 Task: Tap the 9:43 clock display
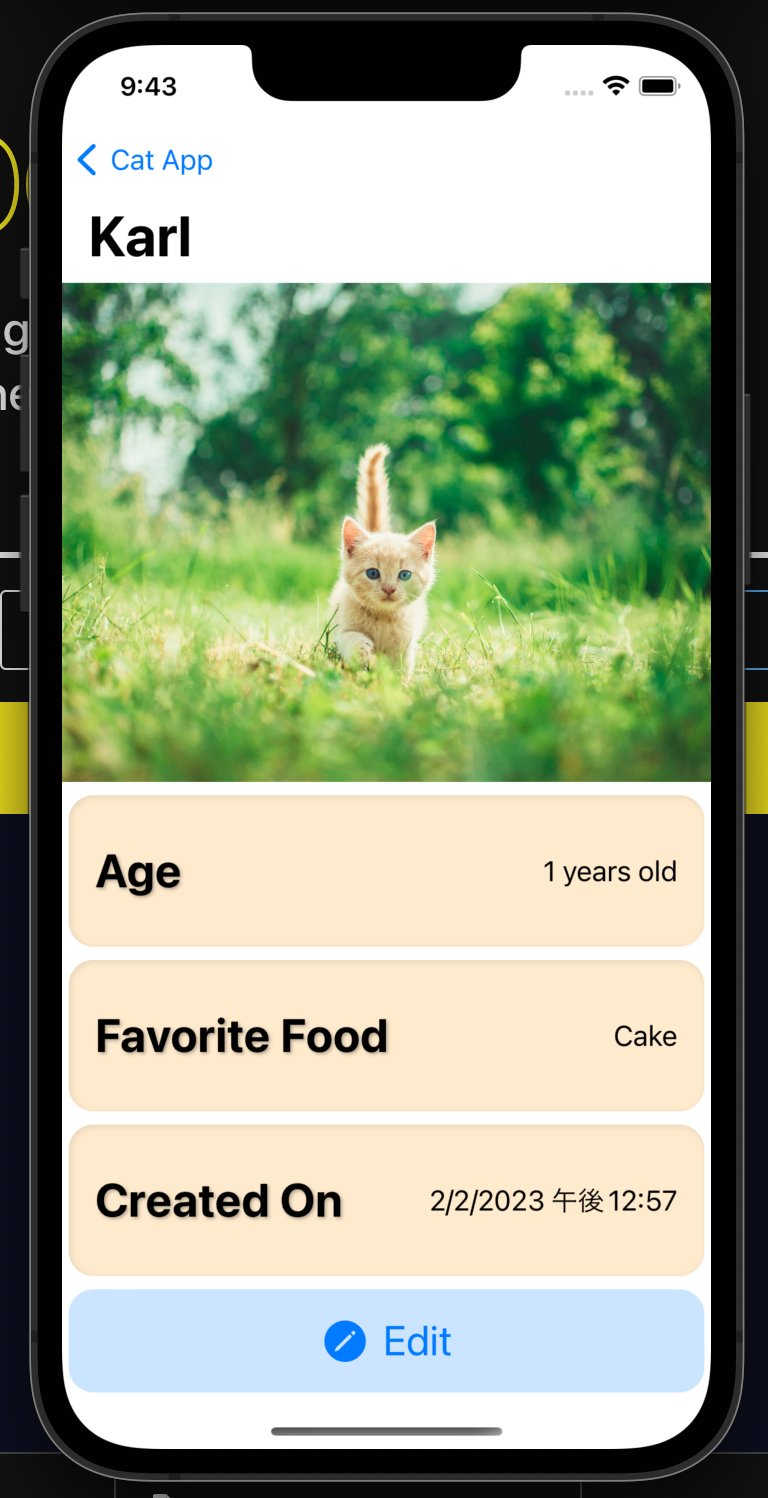[148, 87]
